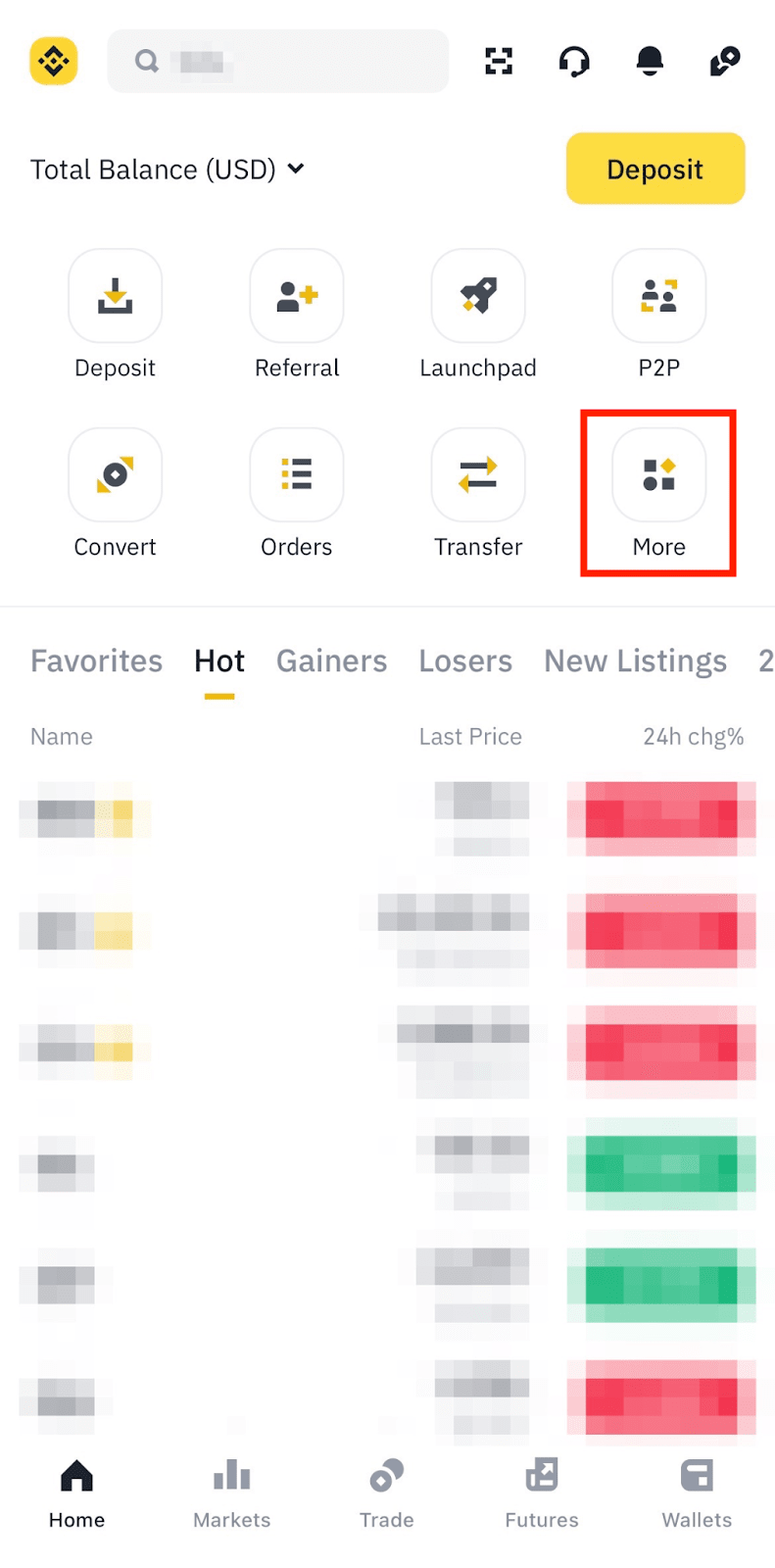Image resolution: width=775 pixels, height=1568 pixels.
Task: Tap the search box
Action: 277,61
